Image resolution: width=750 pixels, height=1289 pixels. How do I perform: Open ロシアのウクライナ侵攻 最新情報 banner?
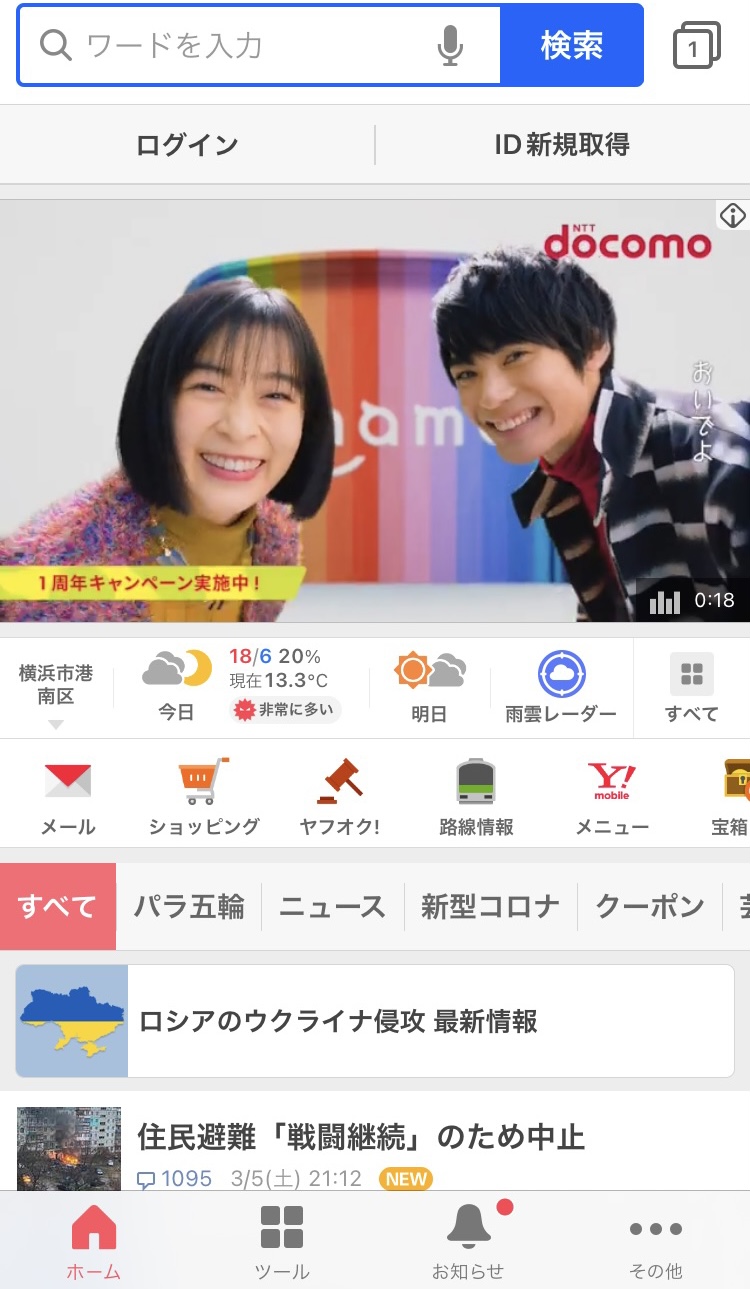(375, 1021)
